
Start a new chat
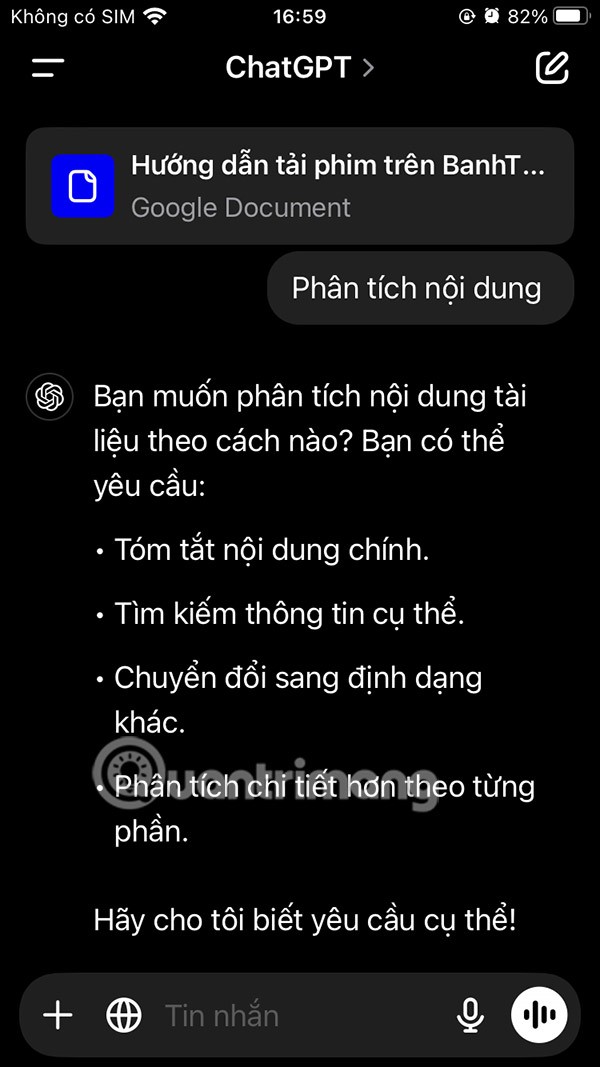(x=552, y=67)
